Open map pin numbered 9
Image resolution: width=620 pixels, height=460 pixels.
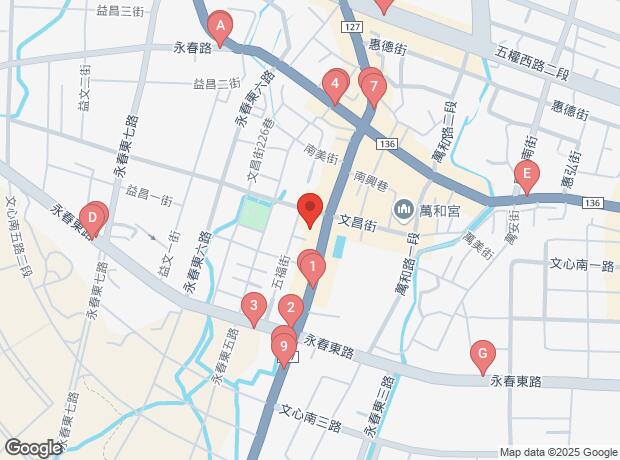point(285,347)
